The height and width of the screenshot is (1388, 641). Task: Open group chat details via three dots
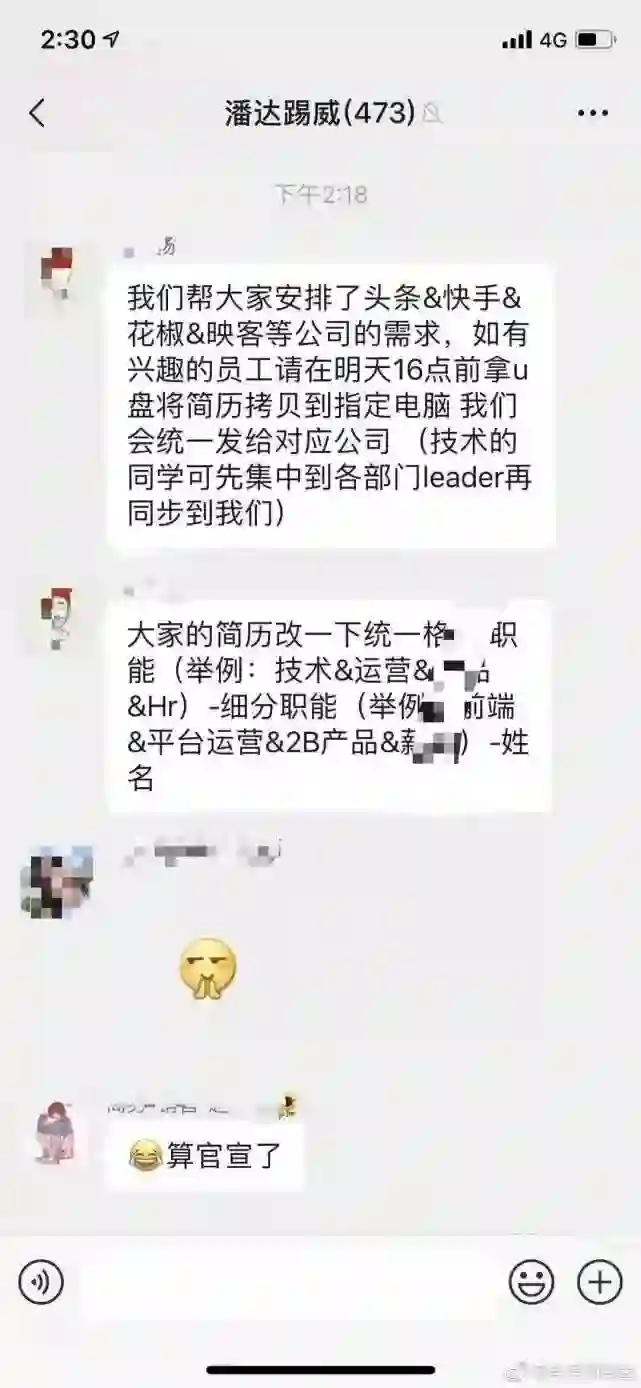pyautogui.click(x=592, y=113)
